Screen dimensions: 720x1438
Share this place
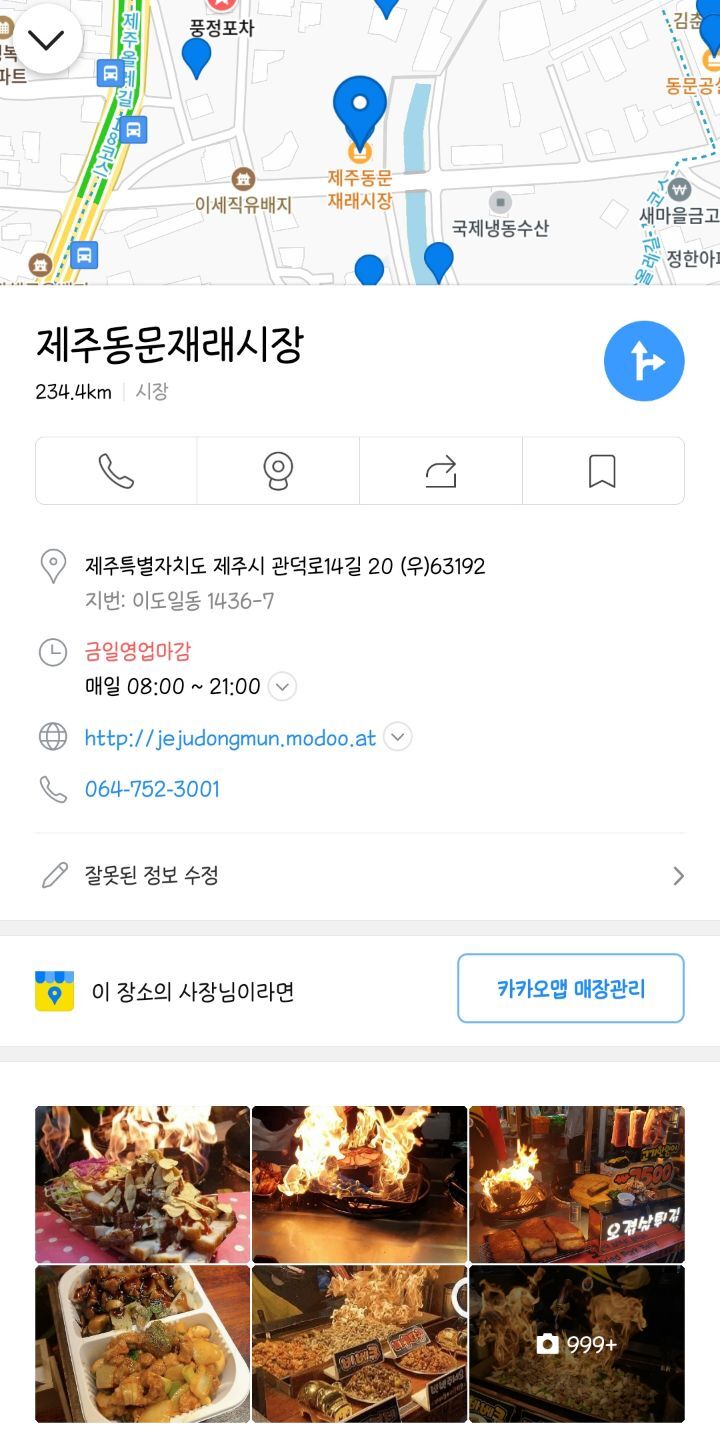coord(440,471)
